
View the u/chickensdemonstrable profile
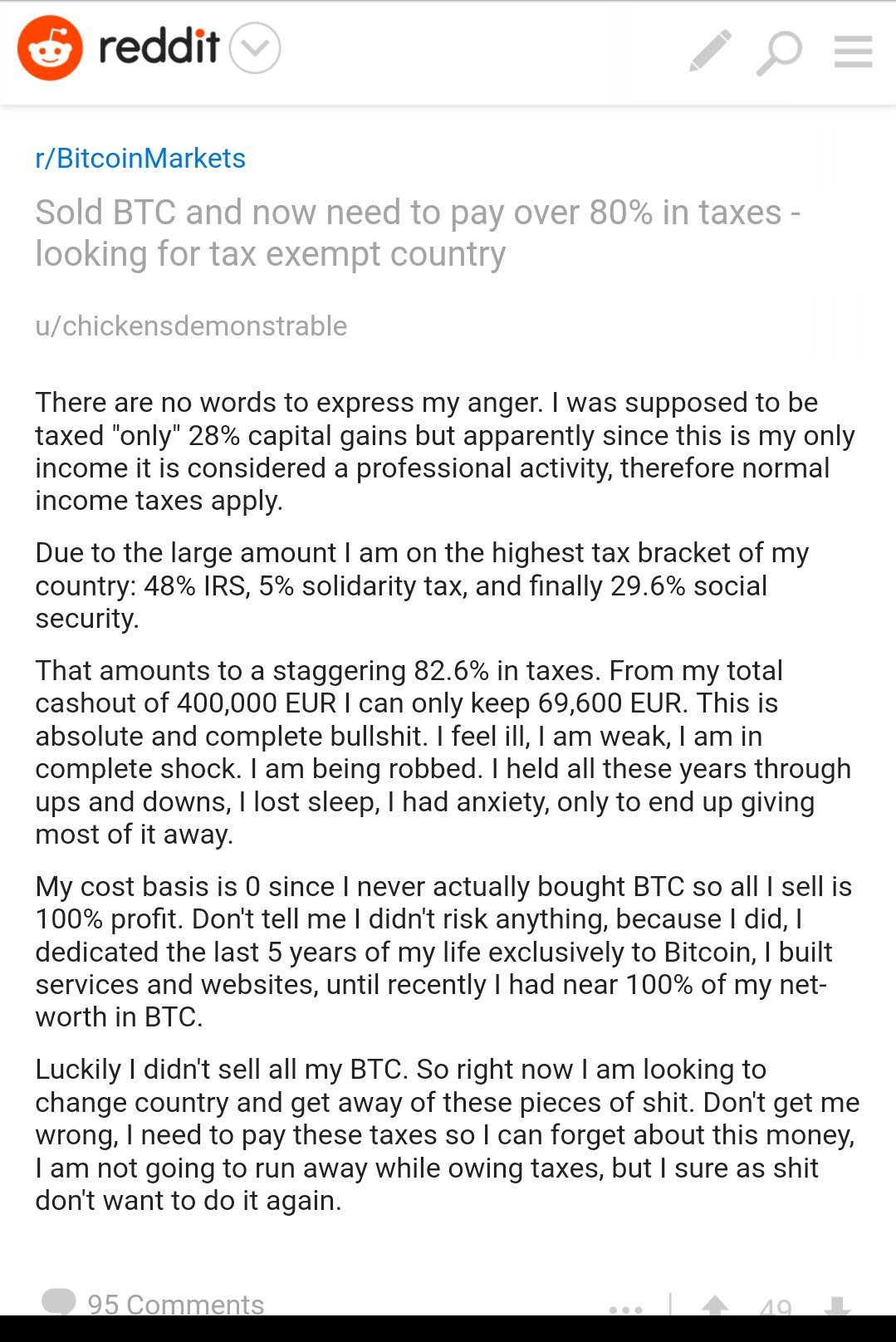click(191, 326)
